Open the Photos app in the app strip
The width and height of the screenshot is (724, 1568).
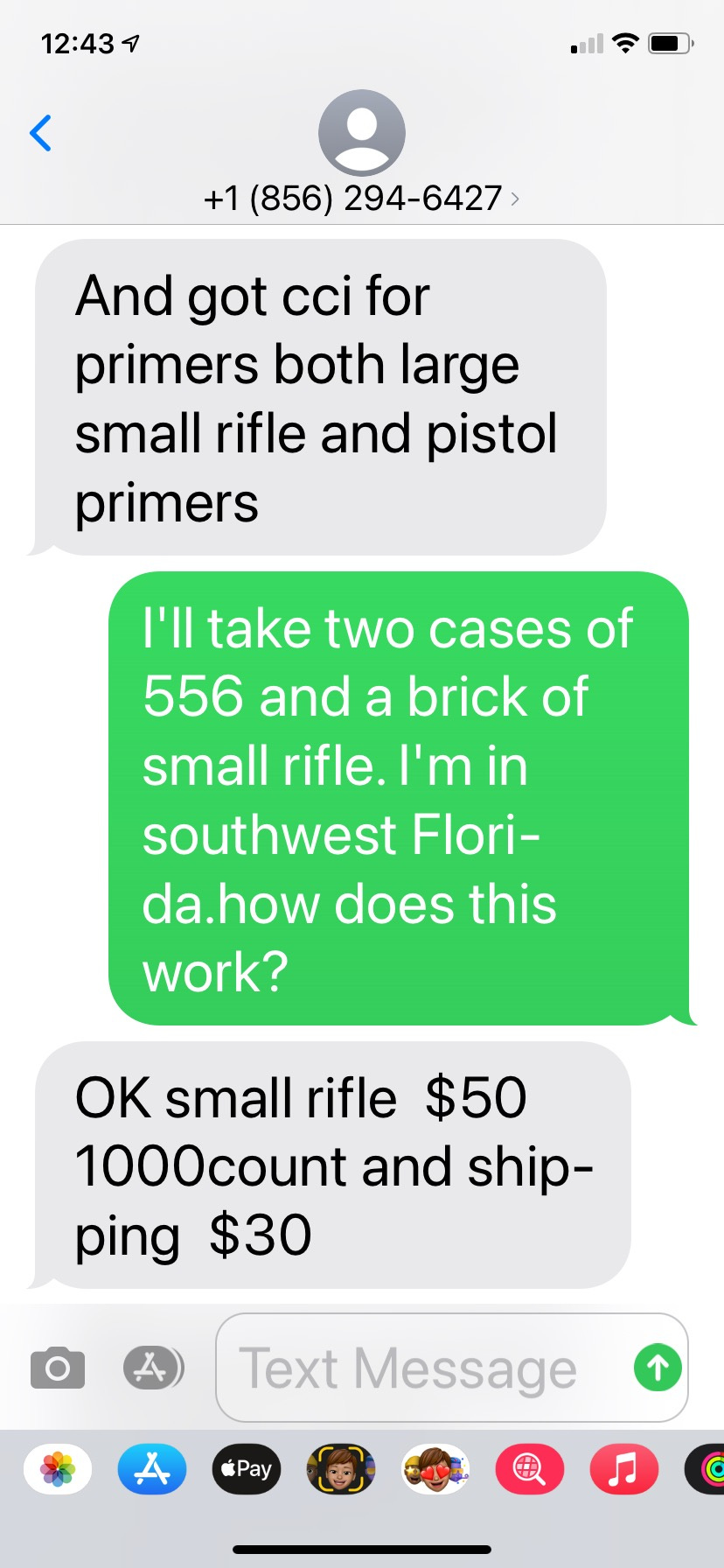click(x=58, y=1469)
